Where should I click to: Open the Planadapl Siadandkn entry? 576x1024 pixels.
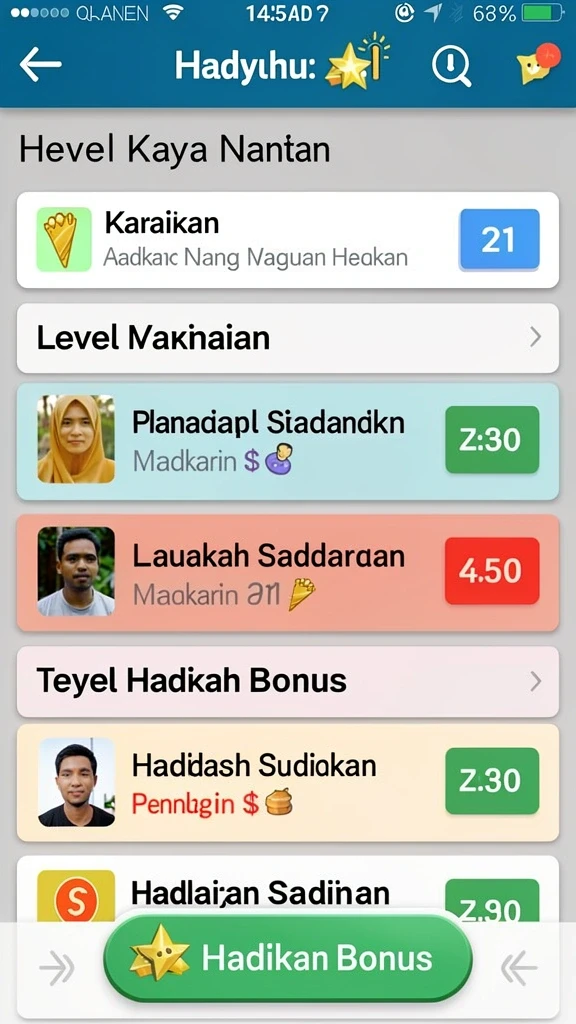coord(287,441)
